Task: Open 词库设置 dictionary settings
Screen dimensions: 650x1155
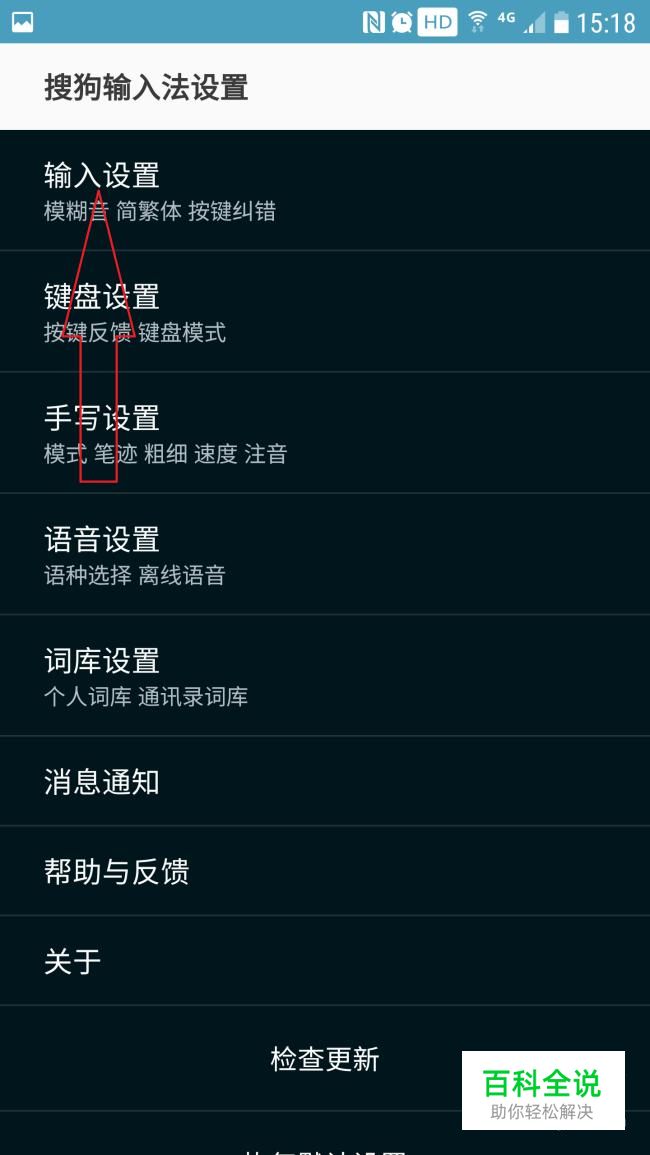Action: pyautogui.click(x=325, y=675)
